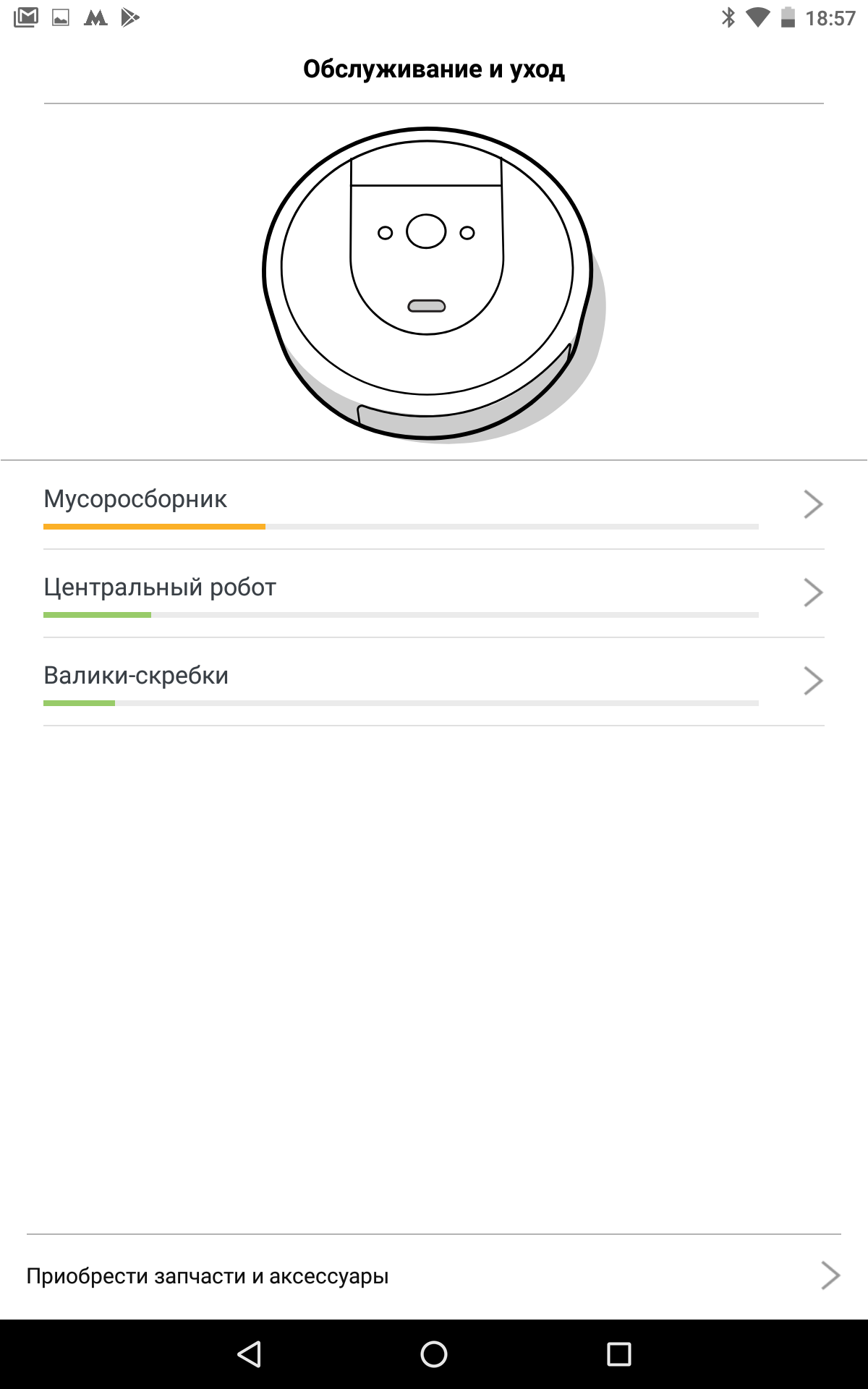Go back using the system back button
Image resolution: width=868 pixels, height=1389 pixels.
(250, 1354)
